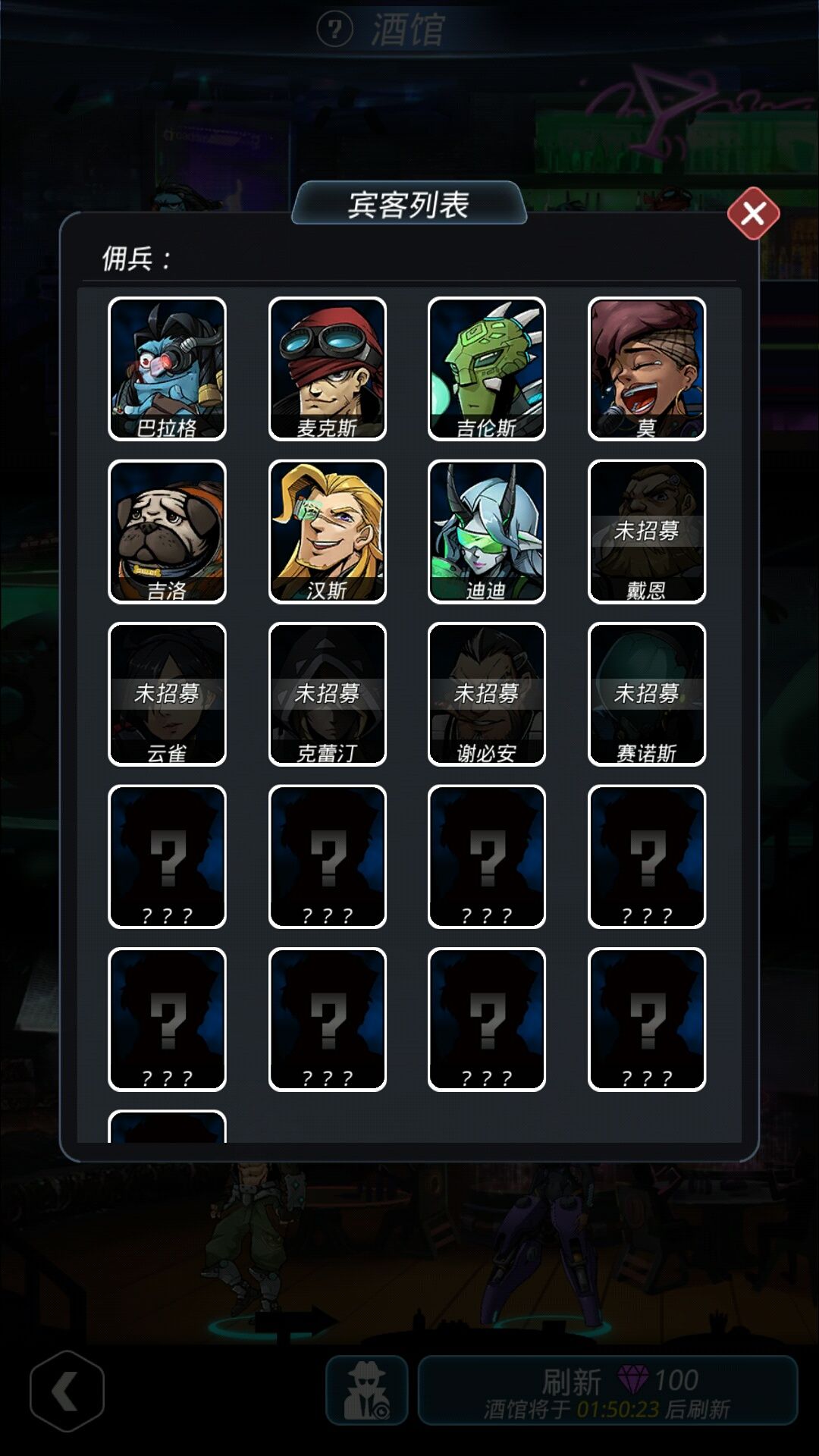Open unrecruited mercenary 戴恩
This screenshot has height=1456, width=819.
click(x=647, y=532)
